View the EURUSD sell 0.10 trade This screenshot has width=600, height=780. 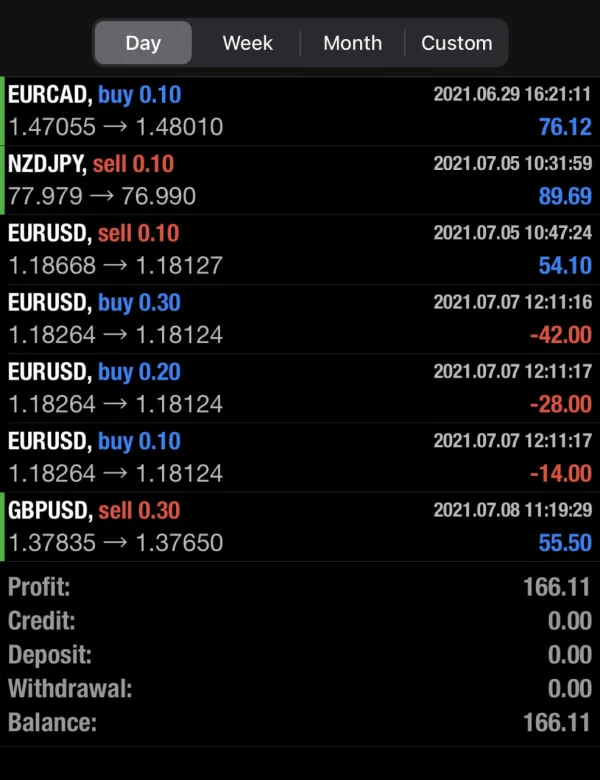pos(300,249)
